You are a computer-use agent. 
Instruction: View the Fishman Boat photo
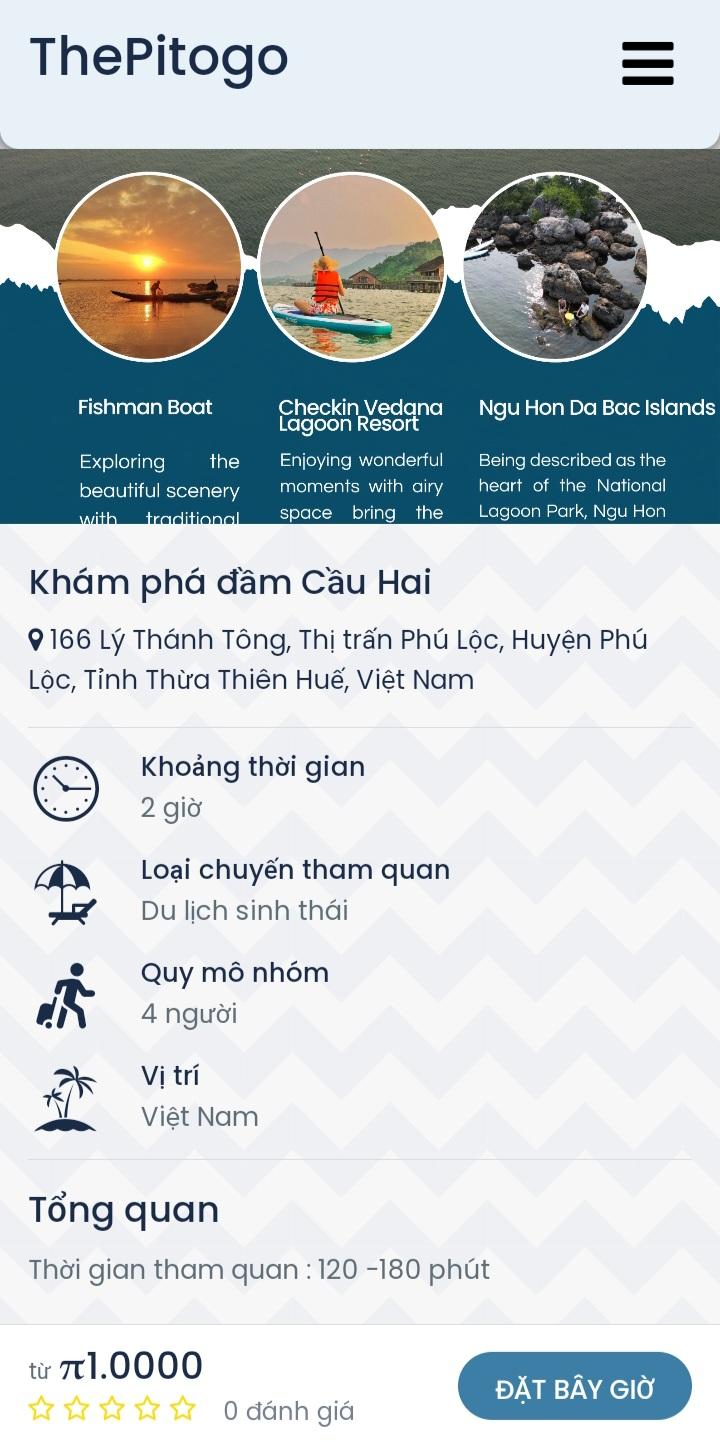149,266
